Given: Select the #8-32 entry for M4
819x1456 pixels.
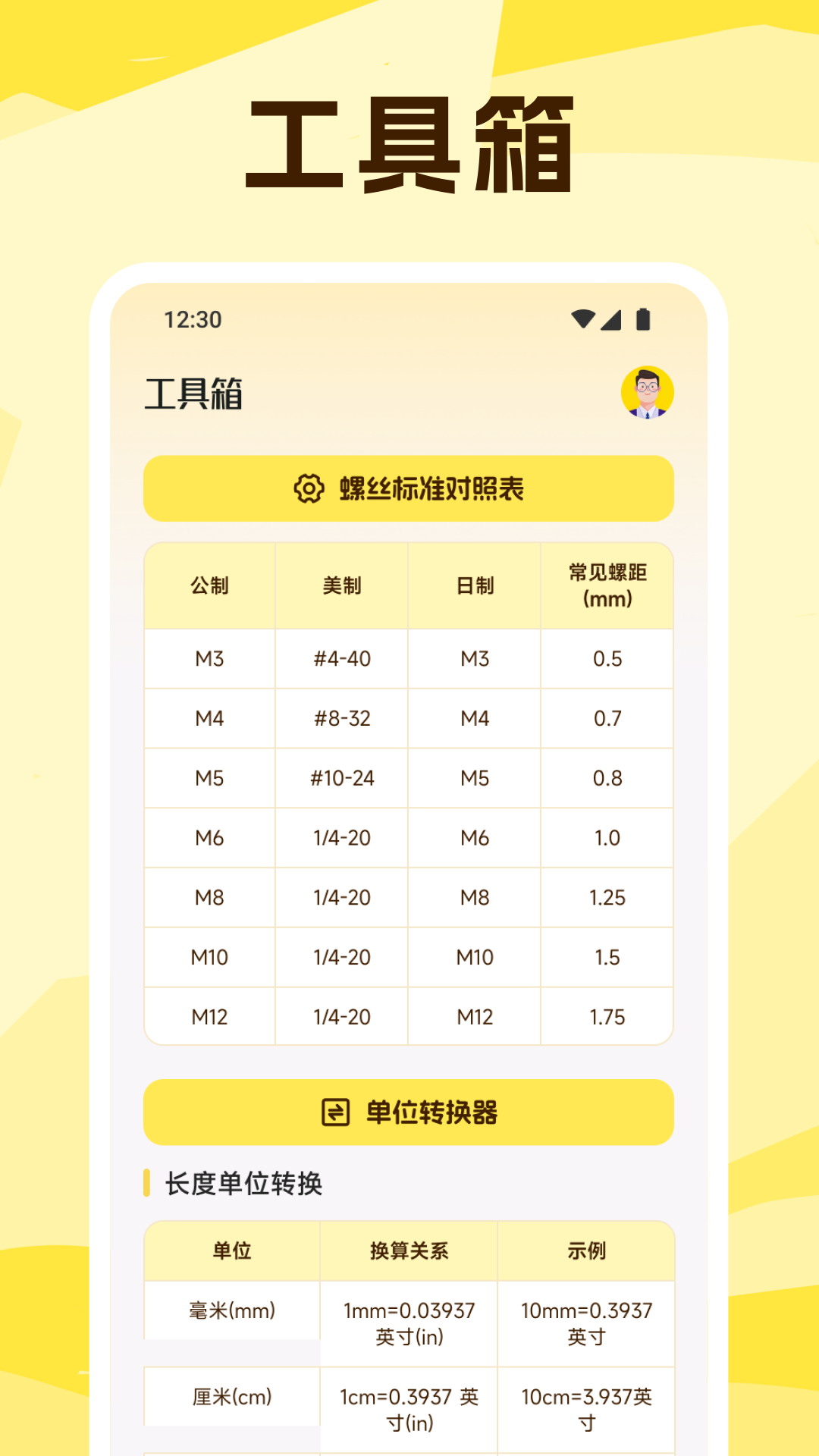Looking at the screenshot, I should [340, 718].
